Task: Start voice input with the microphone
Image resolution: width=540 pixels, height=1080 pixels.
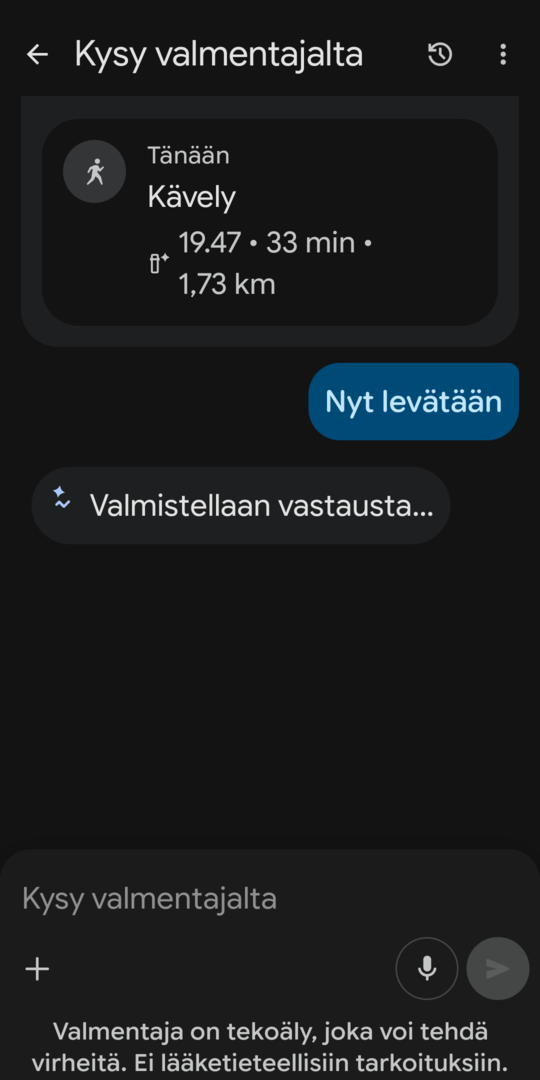Action: pyautogui.click(x=427, y=968)
